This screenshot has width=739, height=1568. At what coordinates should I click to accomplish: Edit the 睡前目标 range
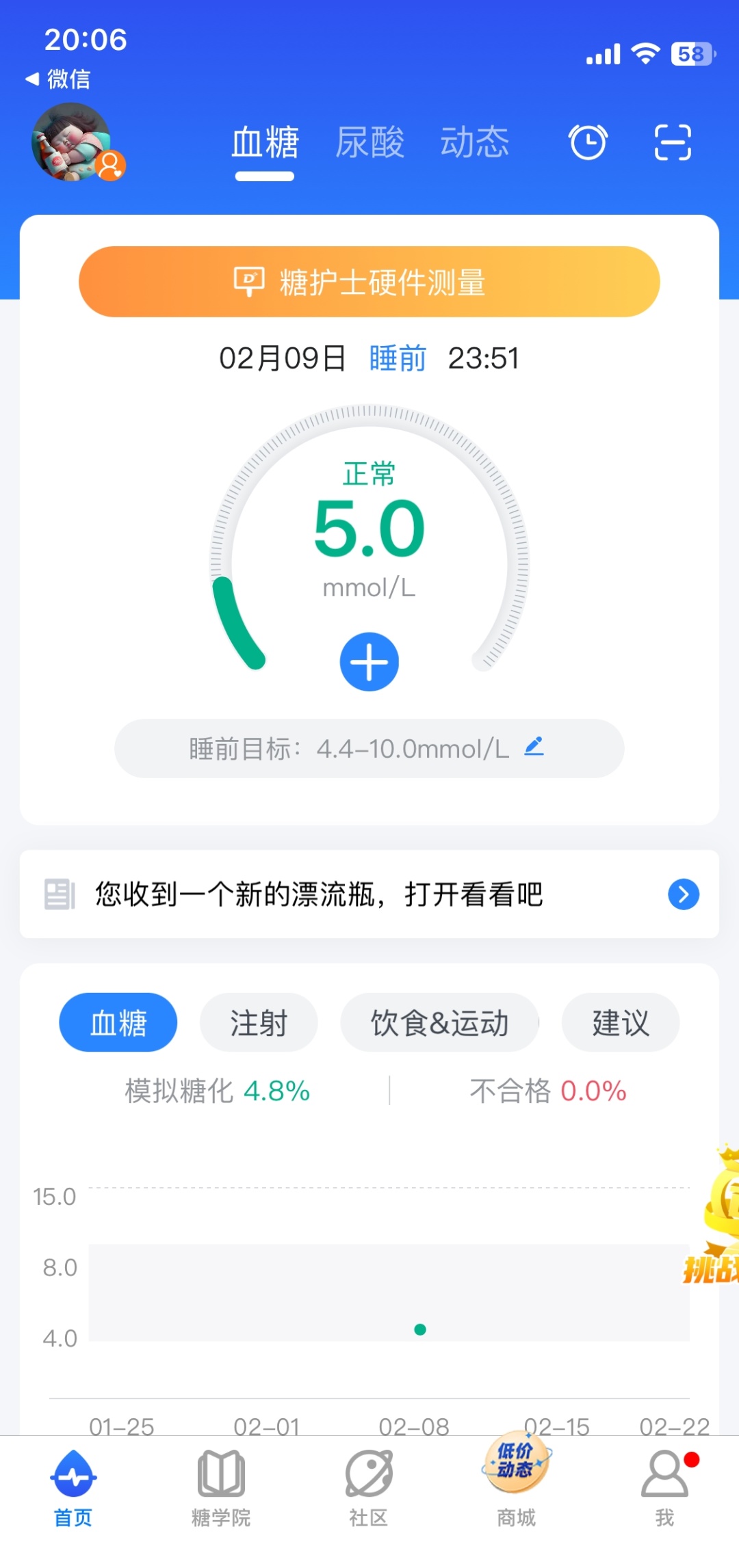(534, 747)
